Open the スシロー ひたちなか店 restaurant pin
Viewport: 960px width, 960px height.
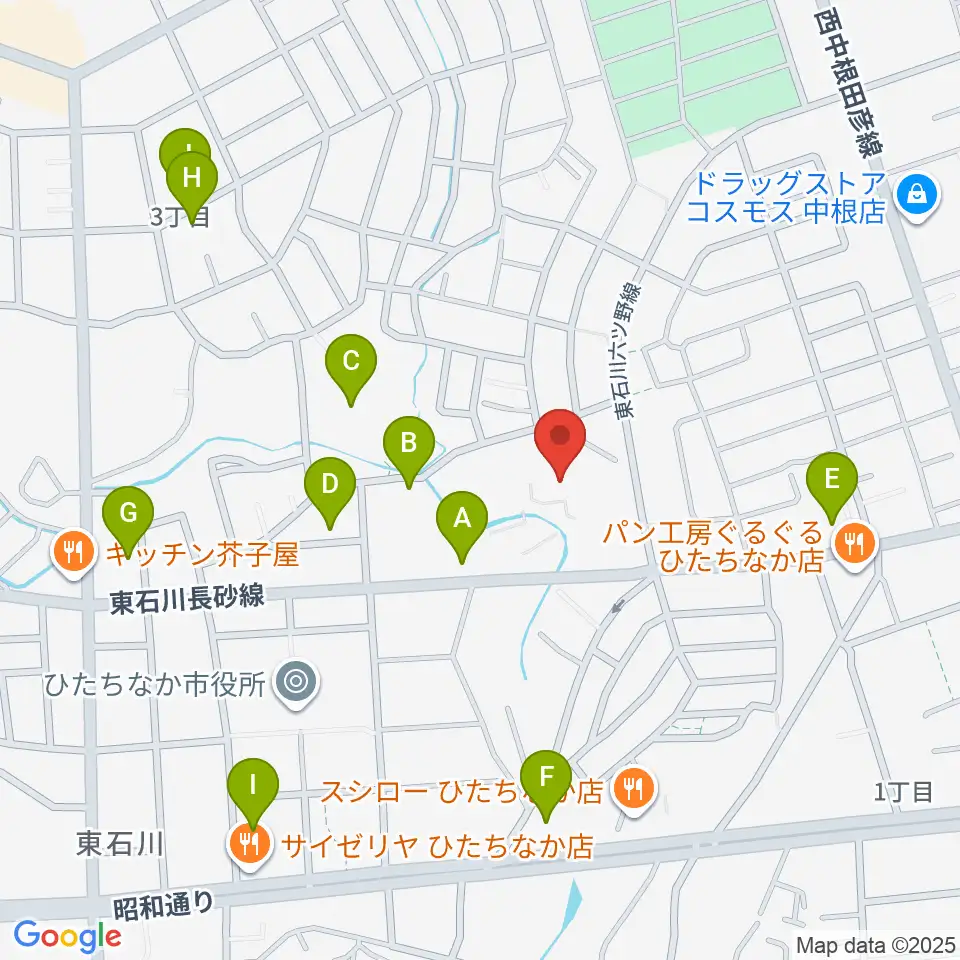[634, 790]
